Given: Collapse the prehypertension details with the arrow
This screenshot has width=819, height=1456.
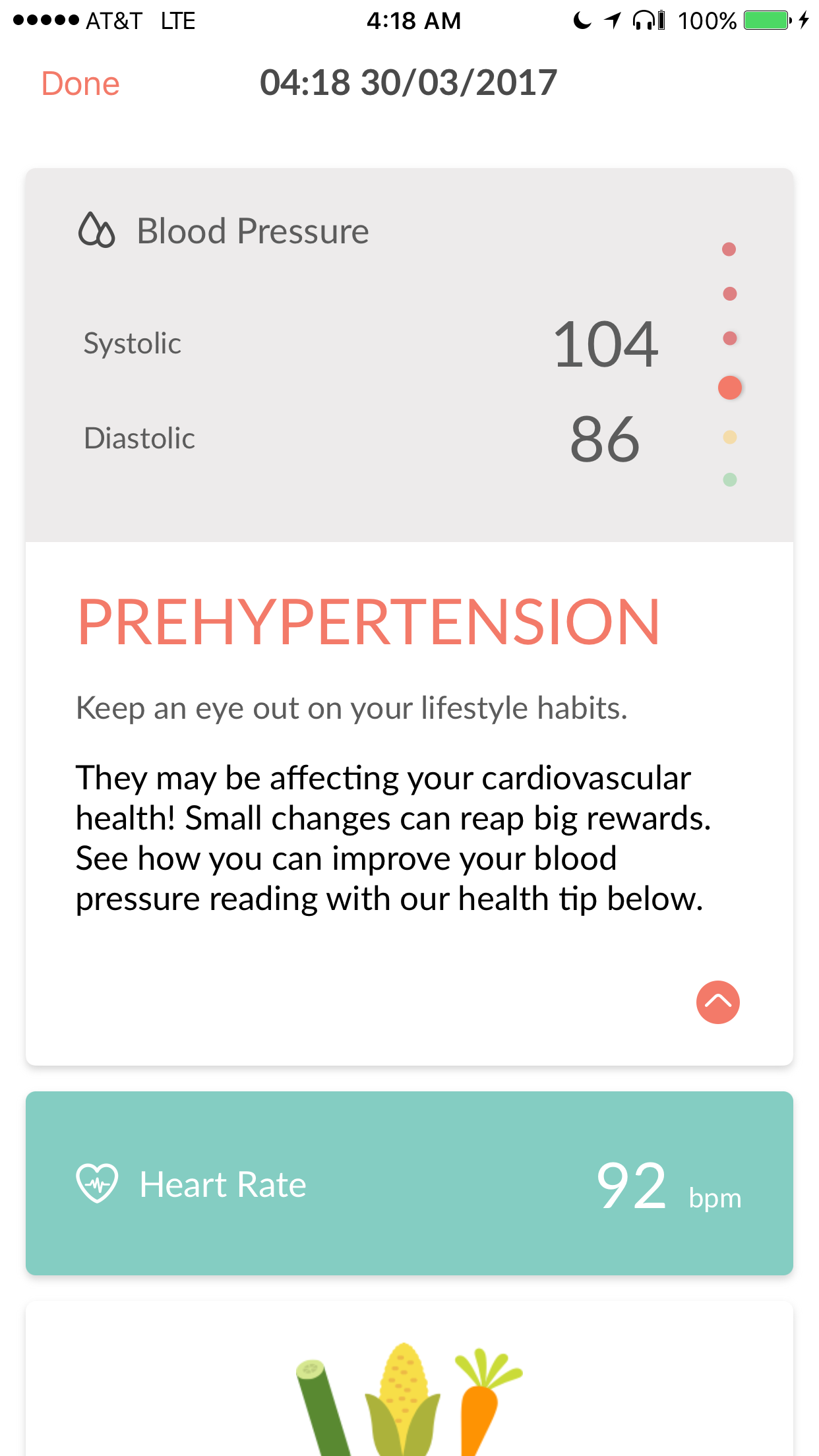Looking at the screenshot, I should click(x=717, y=1002).
